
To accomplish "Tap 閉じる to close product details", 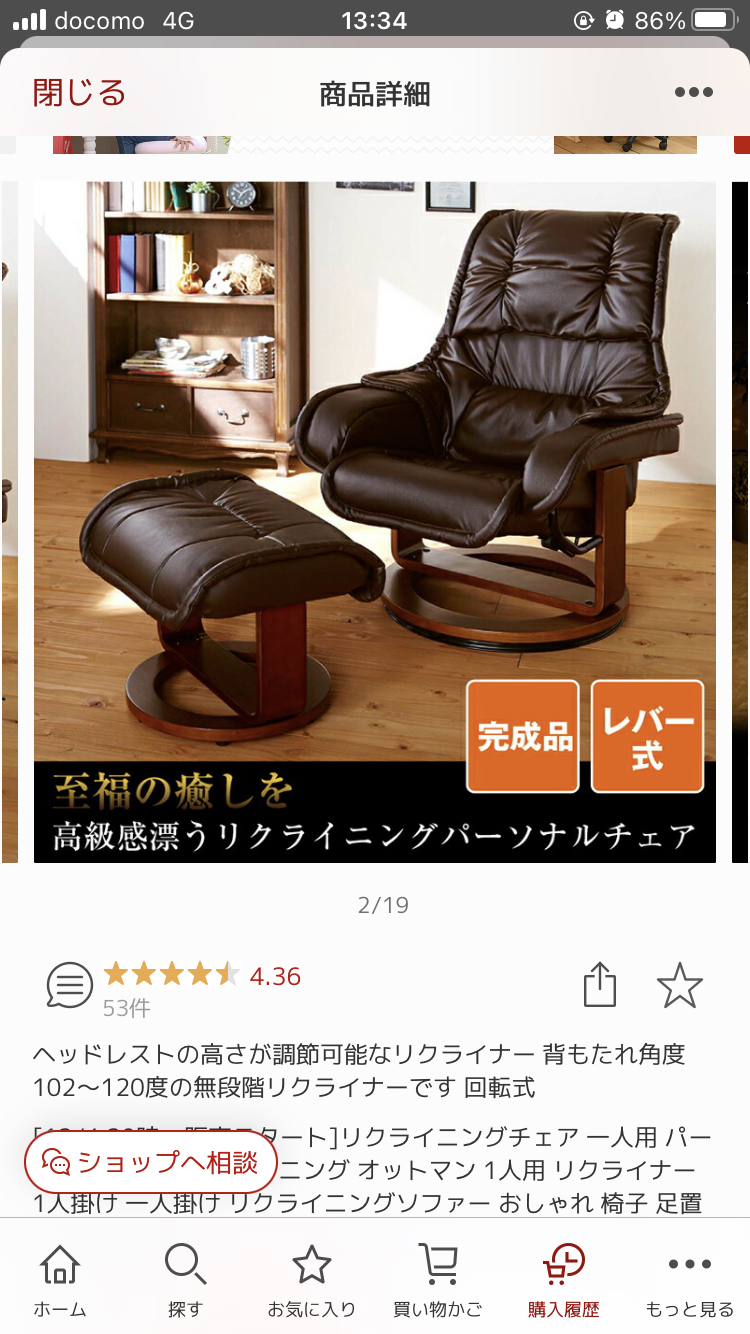I will point(80,93).
